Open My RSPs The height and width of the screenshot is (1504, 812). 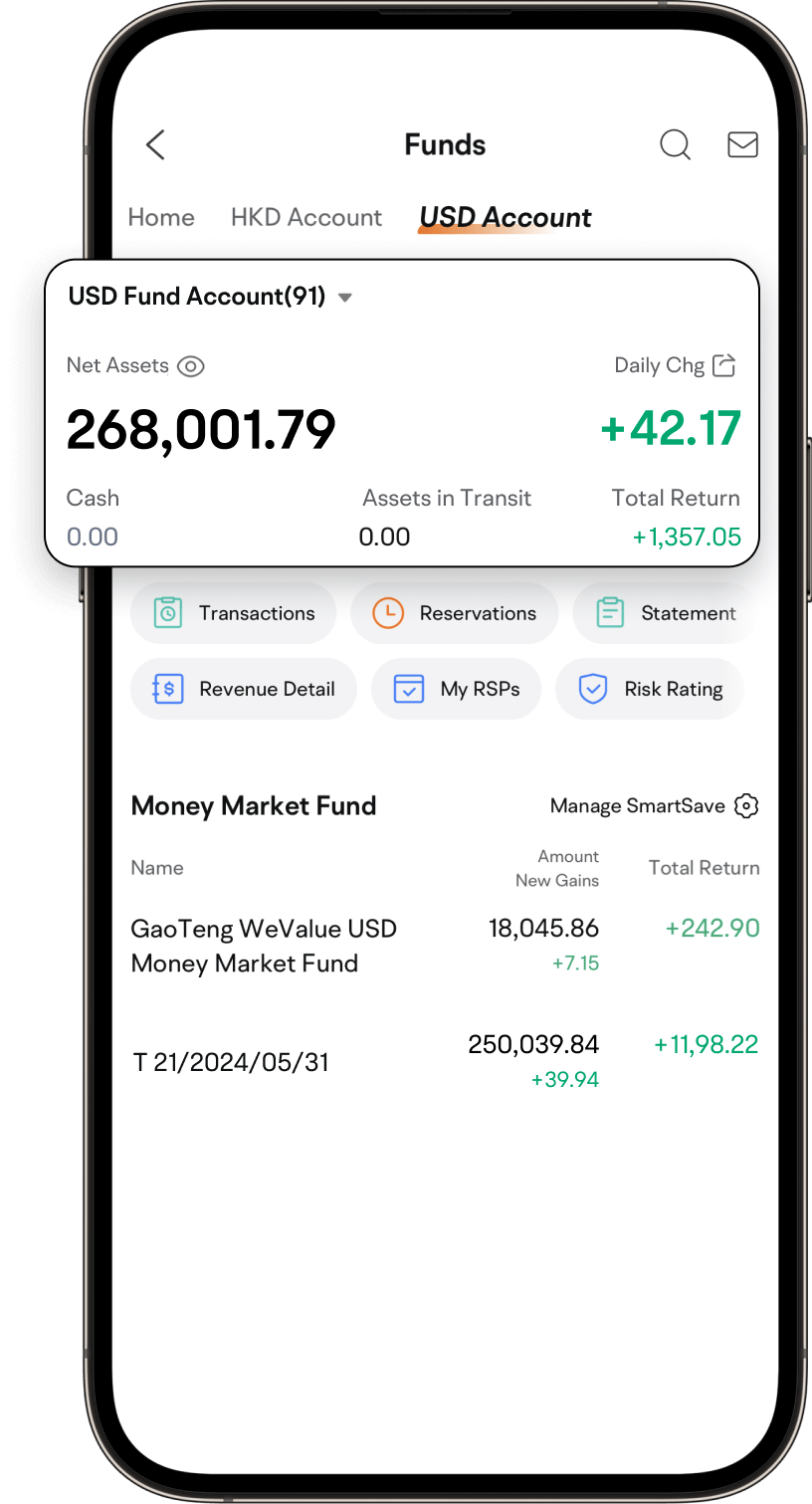point(457,689)
